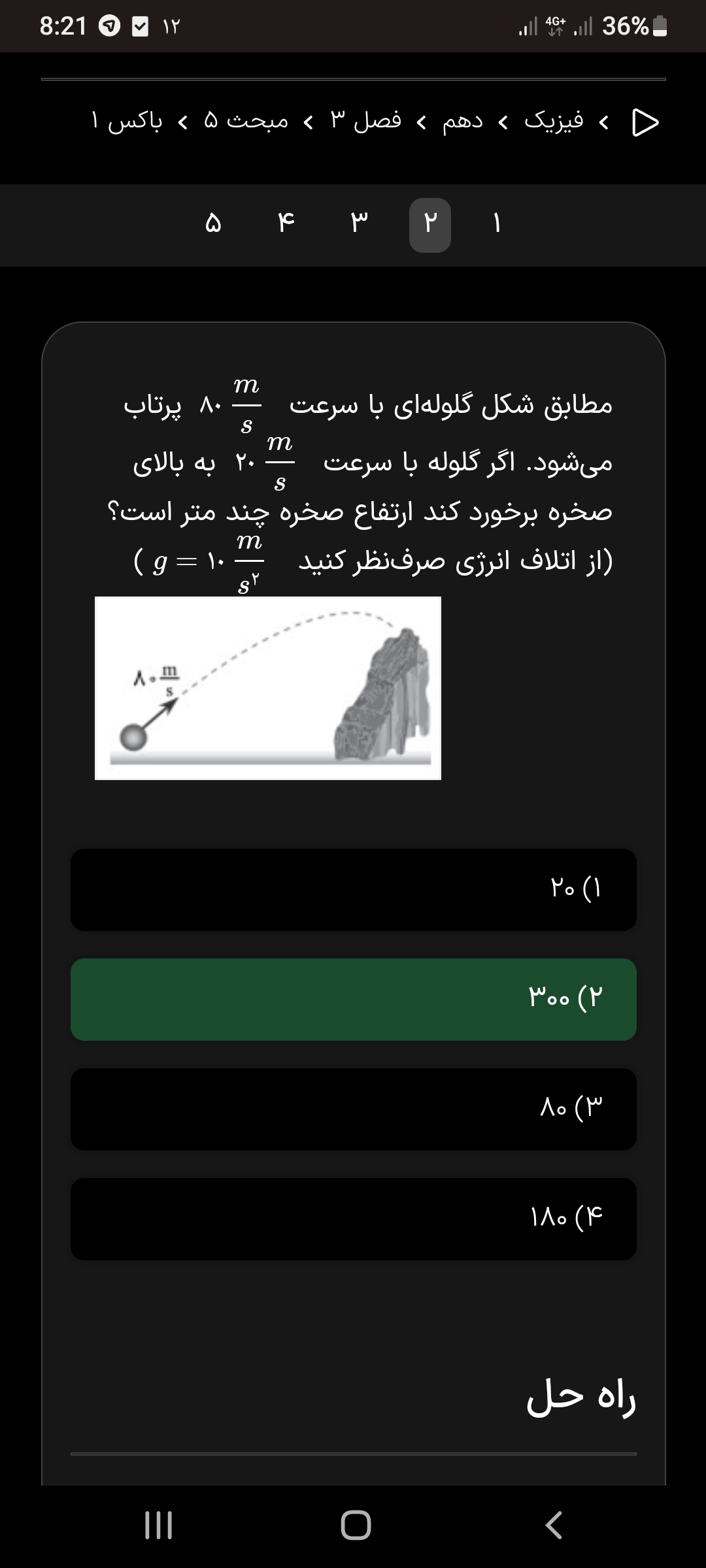Viewport: 706px width, 1568px height.
Task: Choose answer option ۴) ۱۸۰
Action: pyautogui.click(x=353, y=1218)
